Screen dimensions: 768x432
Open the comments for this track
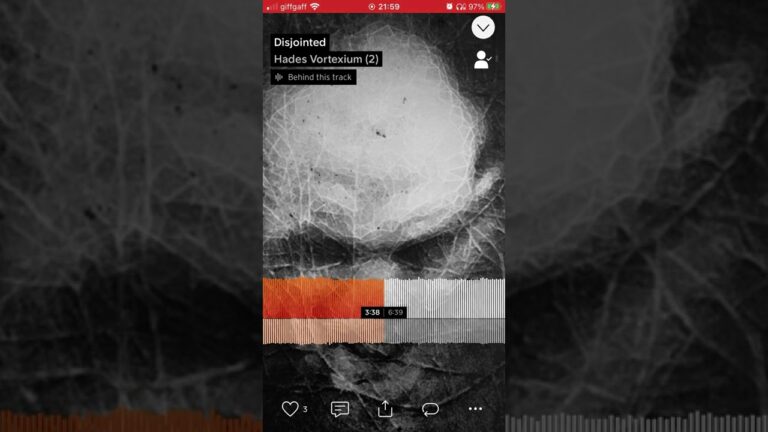(x=340, y=409)
